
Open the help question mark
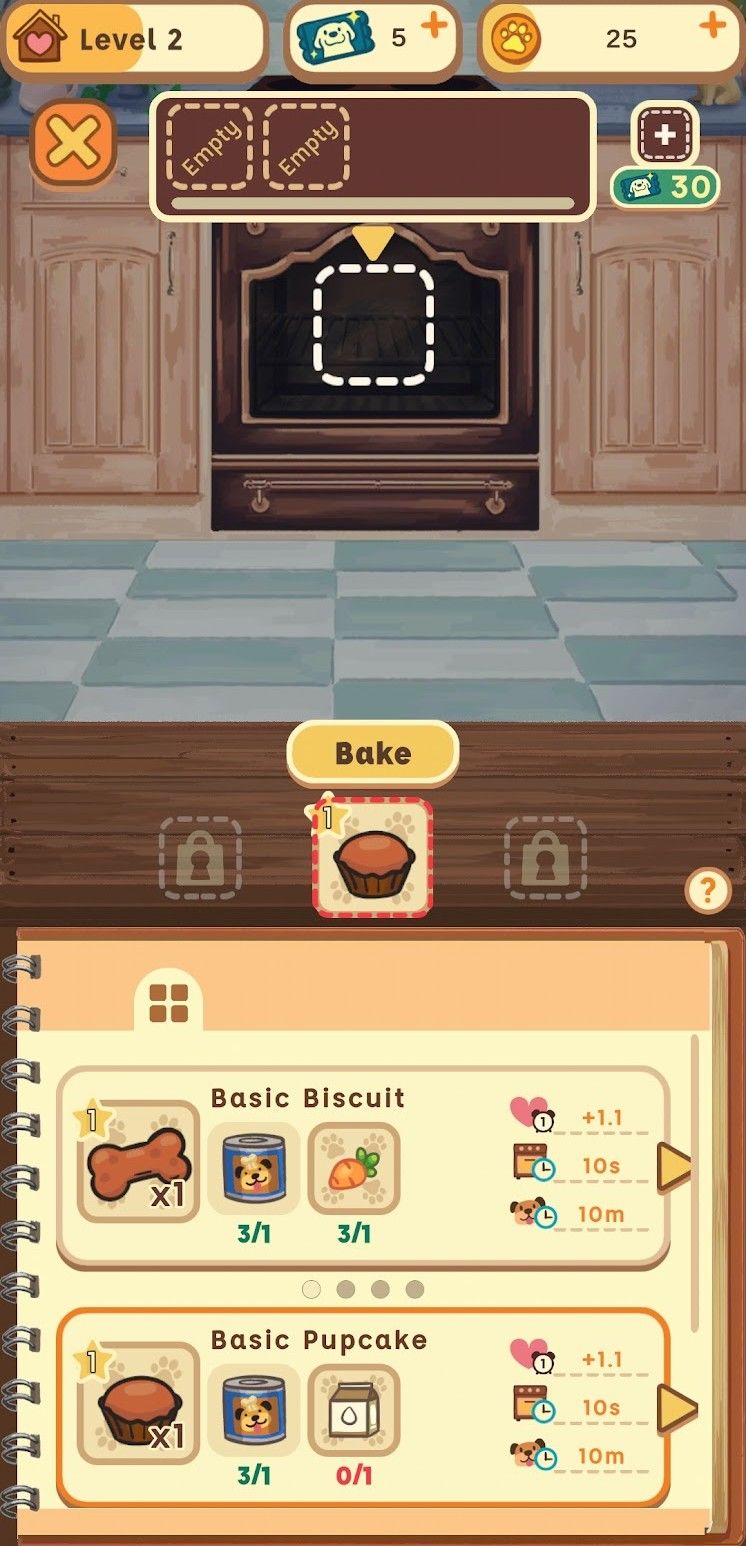[708, 890]
